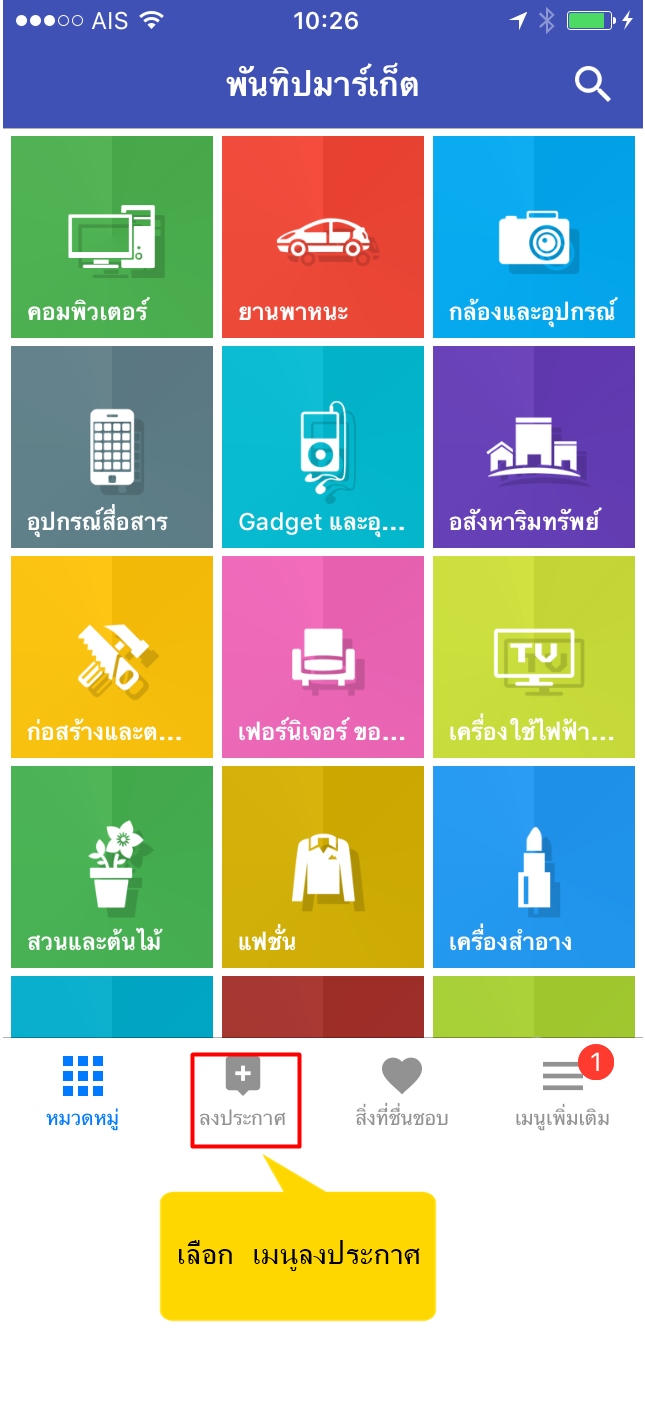Open the อุปกรณ์สื่อสาร category tile
The height and width of the screenshot is (1412, 645).
[x=112, y=447]
